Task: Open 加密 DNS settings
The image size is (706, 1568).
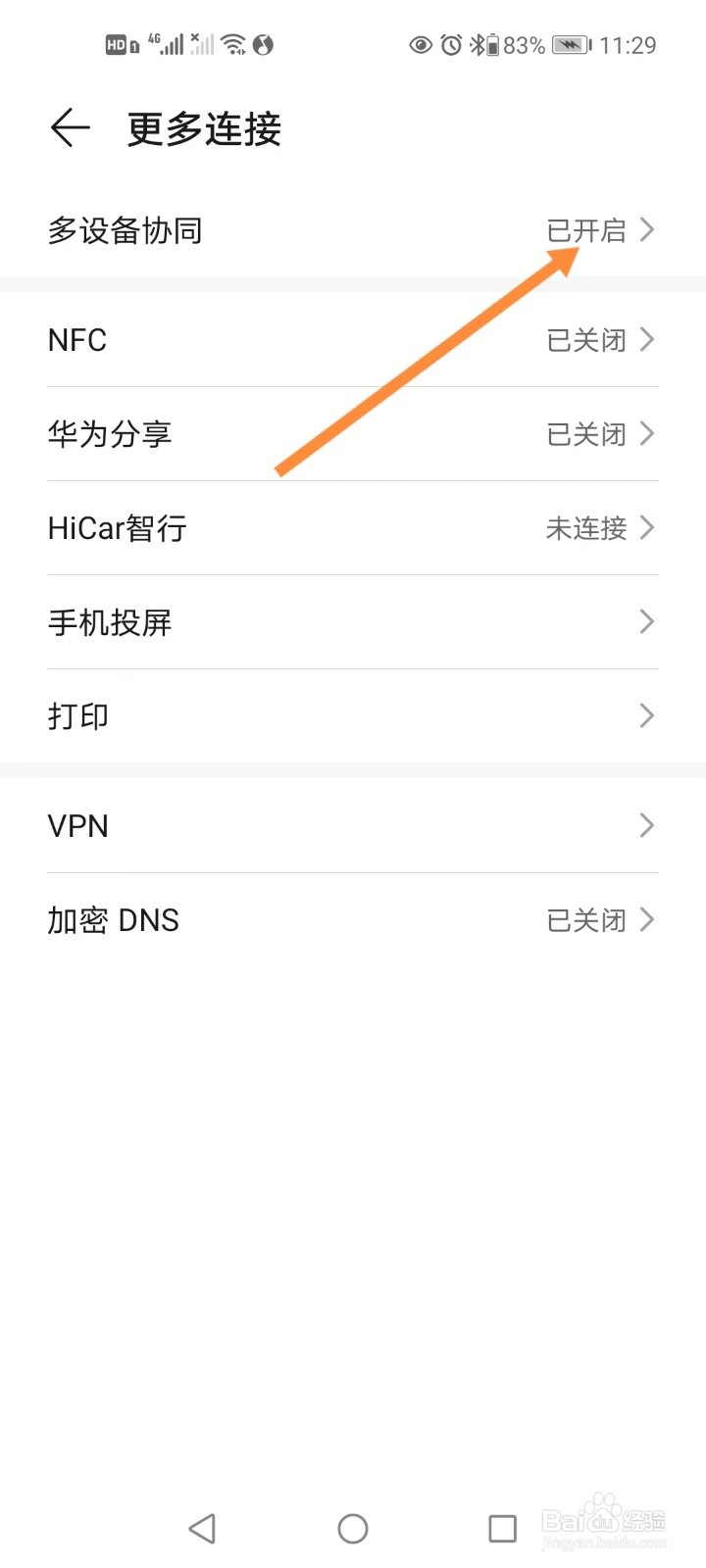Action: (x=353, y=920)
